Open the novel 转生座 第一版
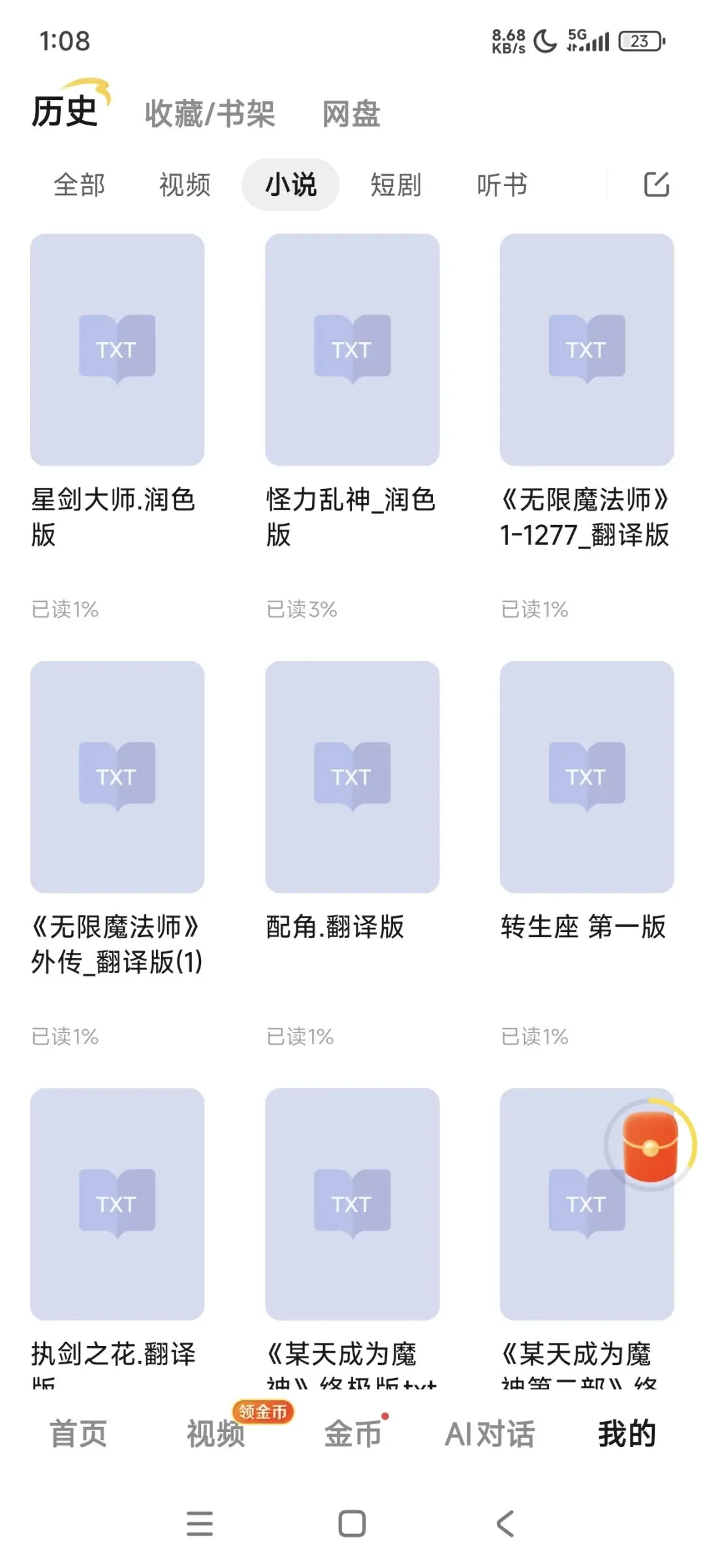Screen dimensions: 705x1568 click(587, 777)
